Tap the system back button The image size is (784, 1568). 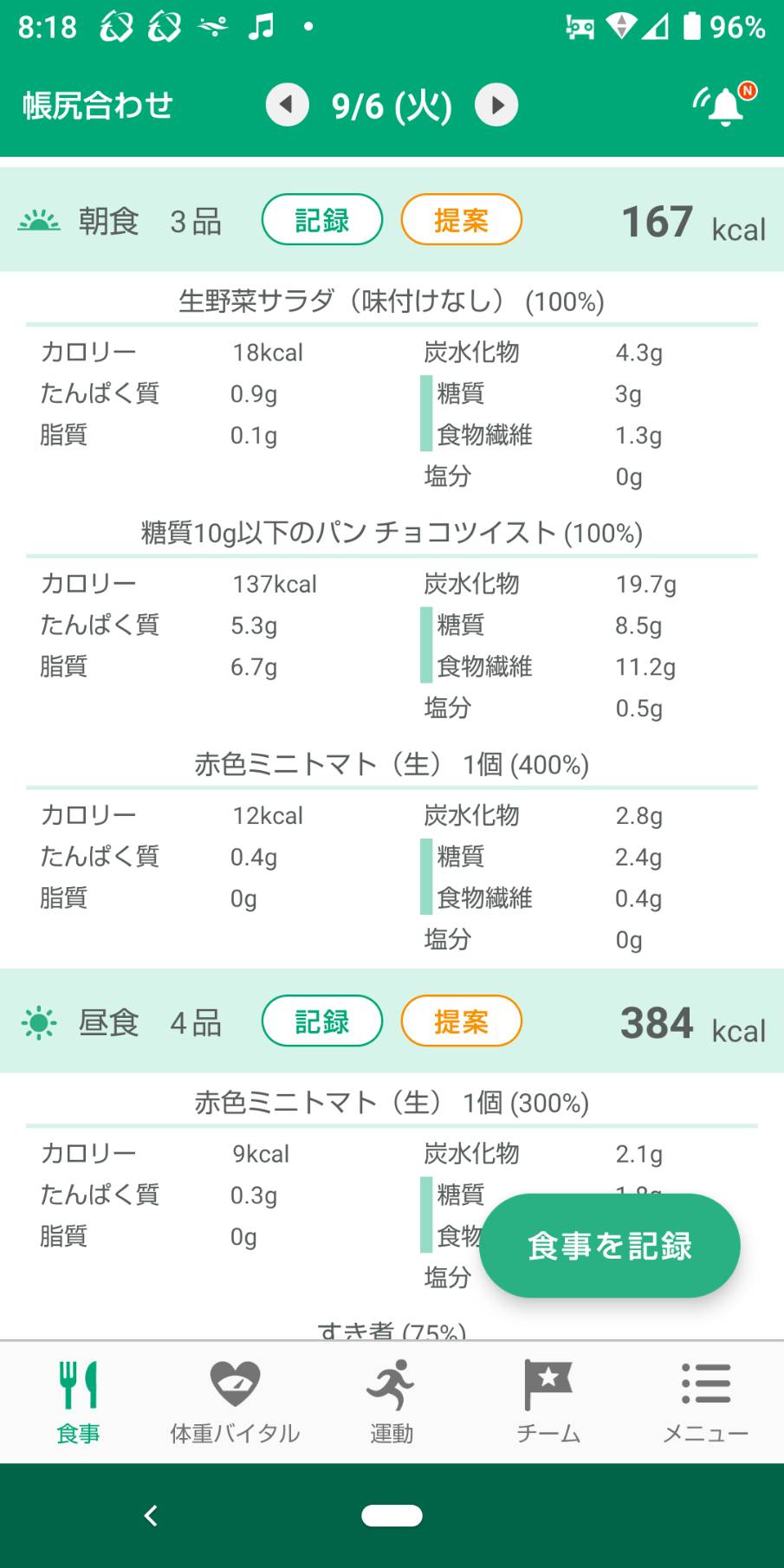[x=151, y=1515]
